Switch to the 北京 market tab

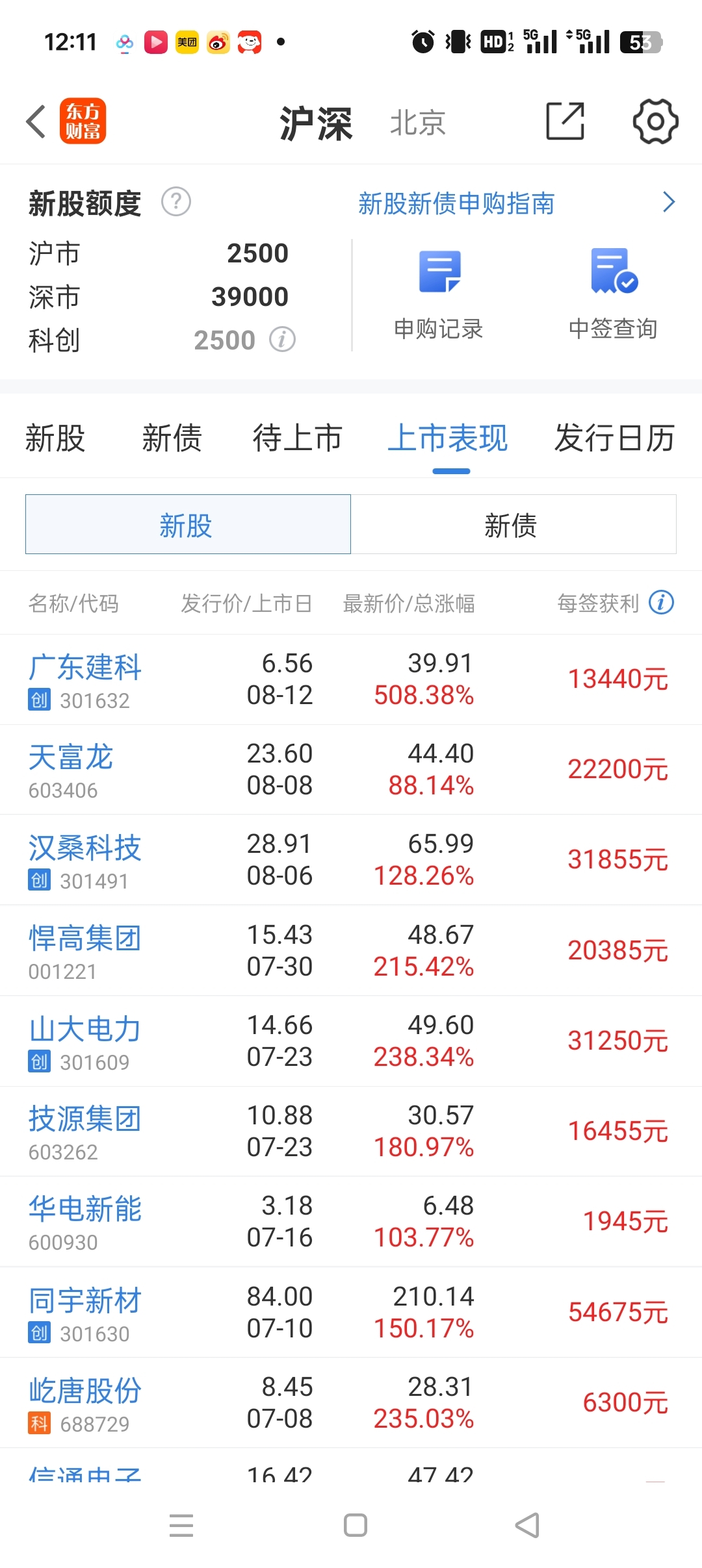417,123
